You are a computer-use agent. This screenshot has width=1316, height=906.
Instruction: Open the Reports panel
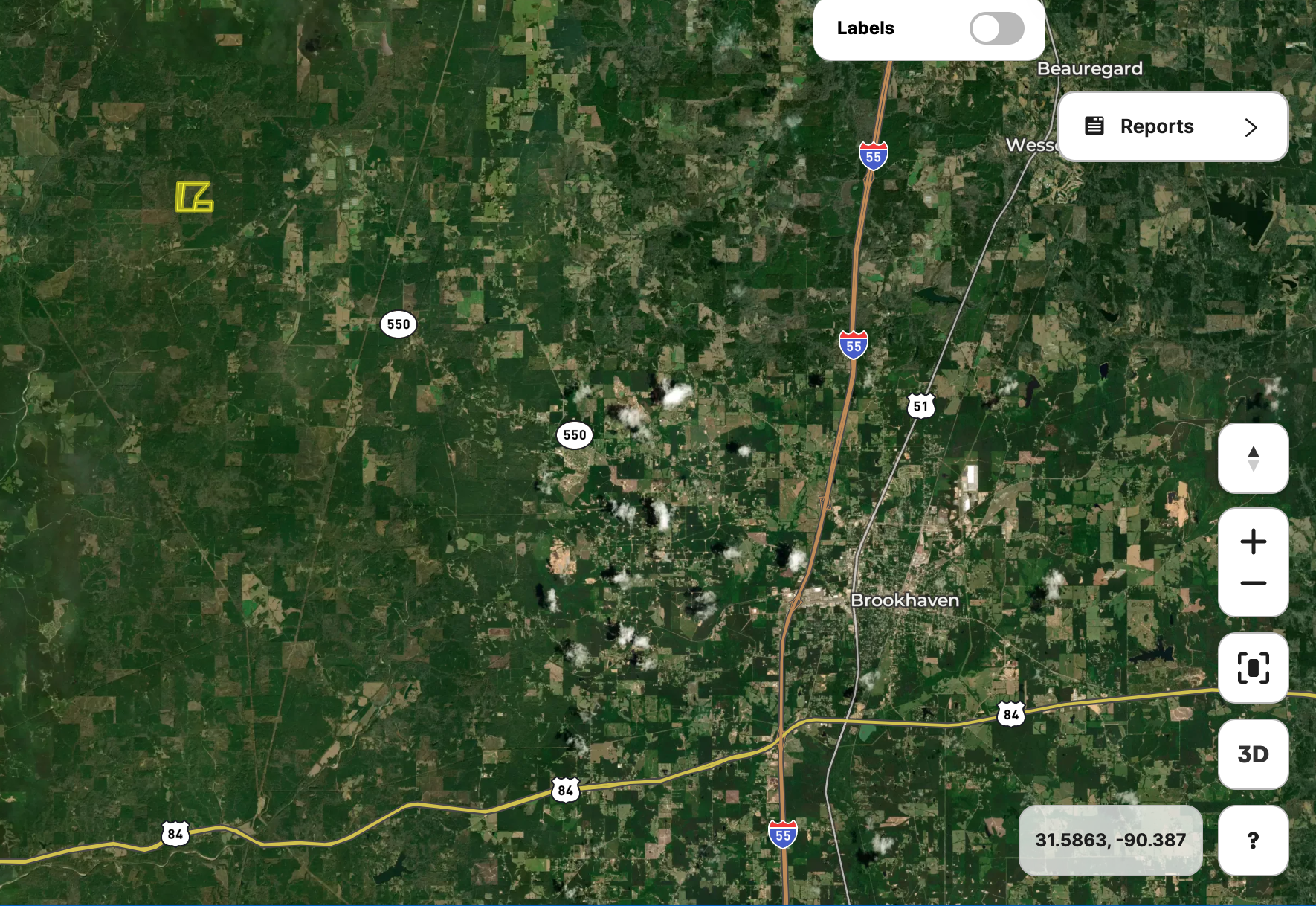[x=1172, y=126]
